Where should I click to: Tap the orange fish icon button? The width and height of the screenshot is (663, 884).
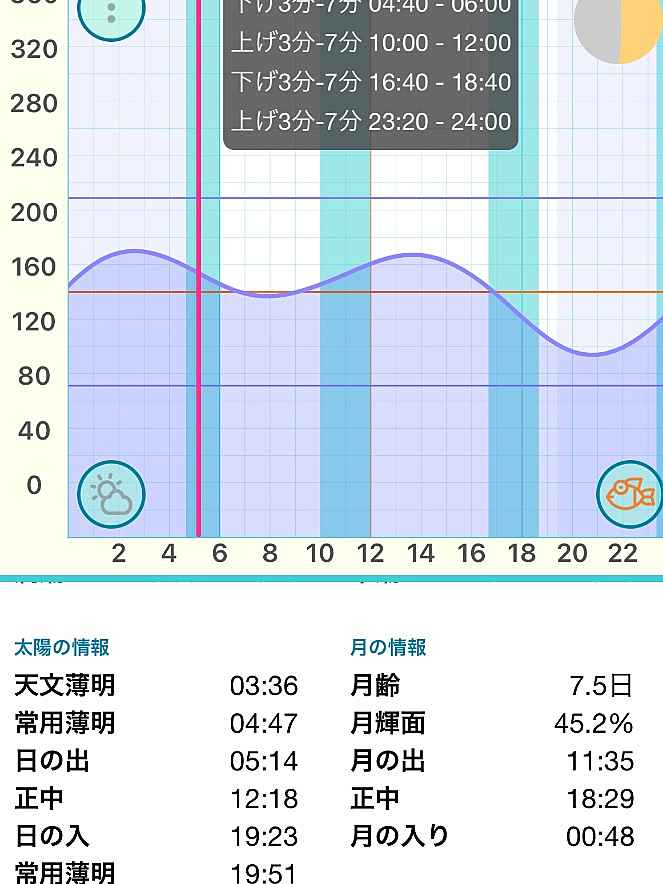[x=629, y=494]
